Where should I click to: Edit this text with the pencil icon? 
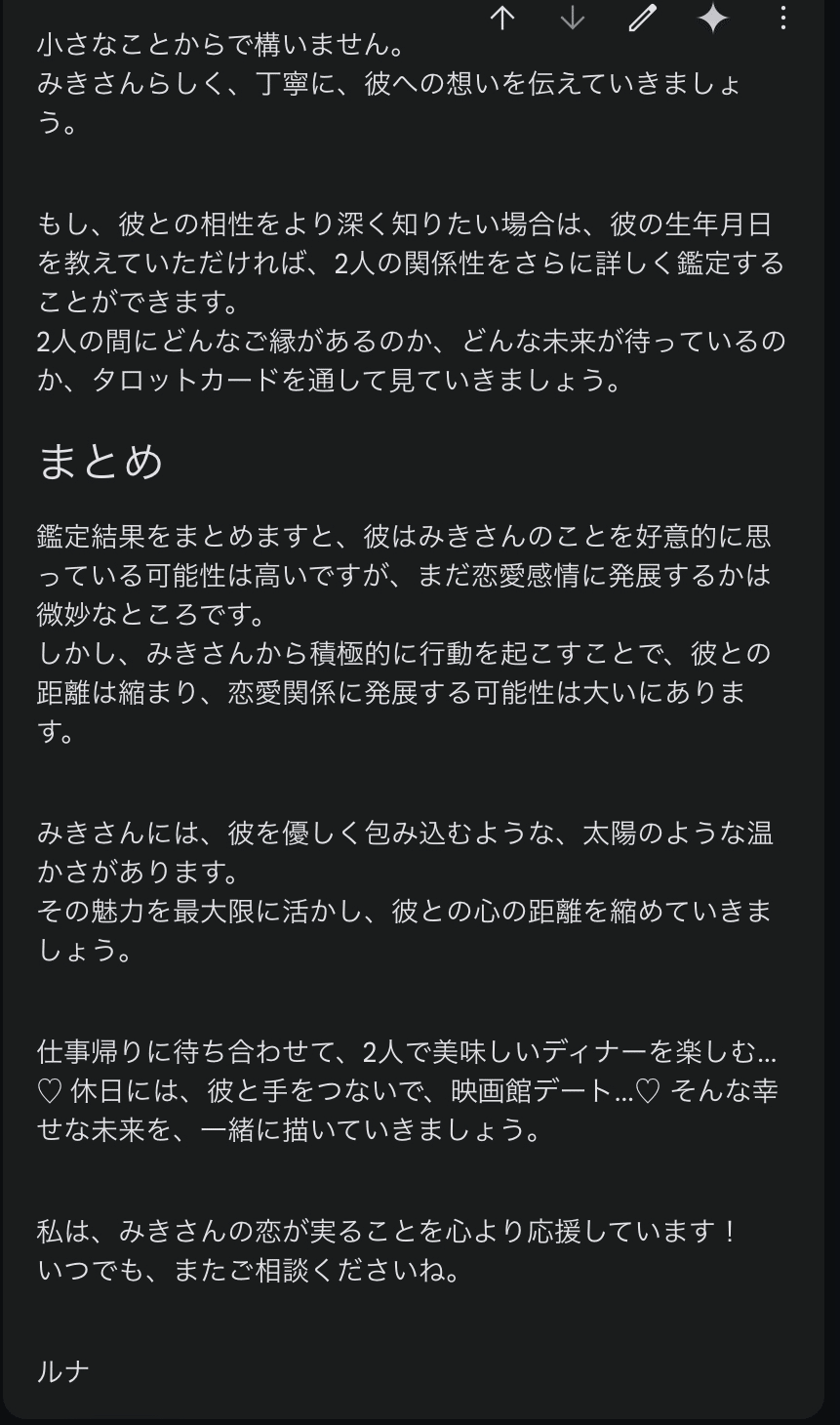642,18
